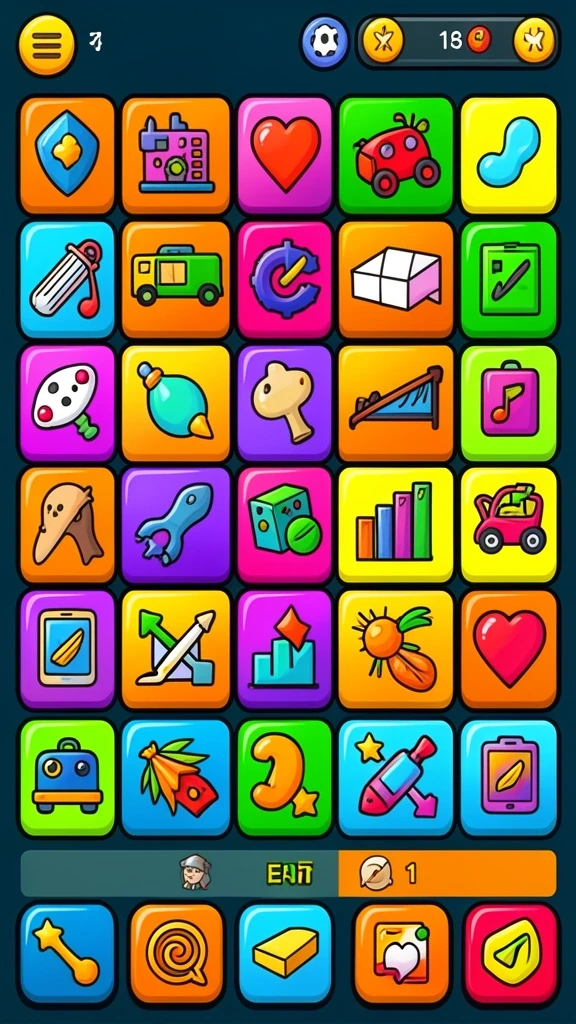Select the red heart on pink tile
Image resolution: width=576 pixels, height=1024 pixels.
(285, 155)
